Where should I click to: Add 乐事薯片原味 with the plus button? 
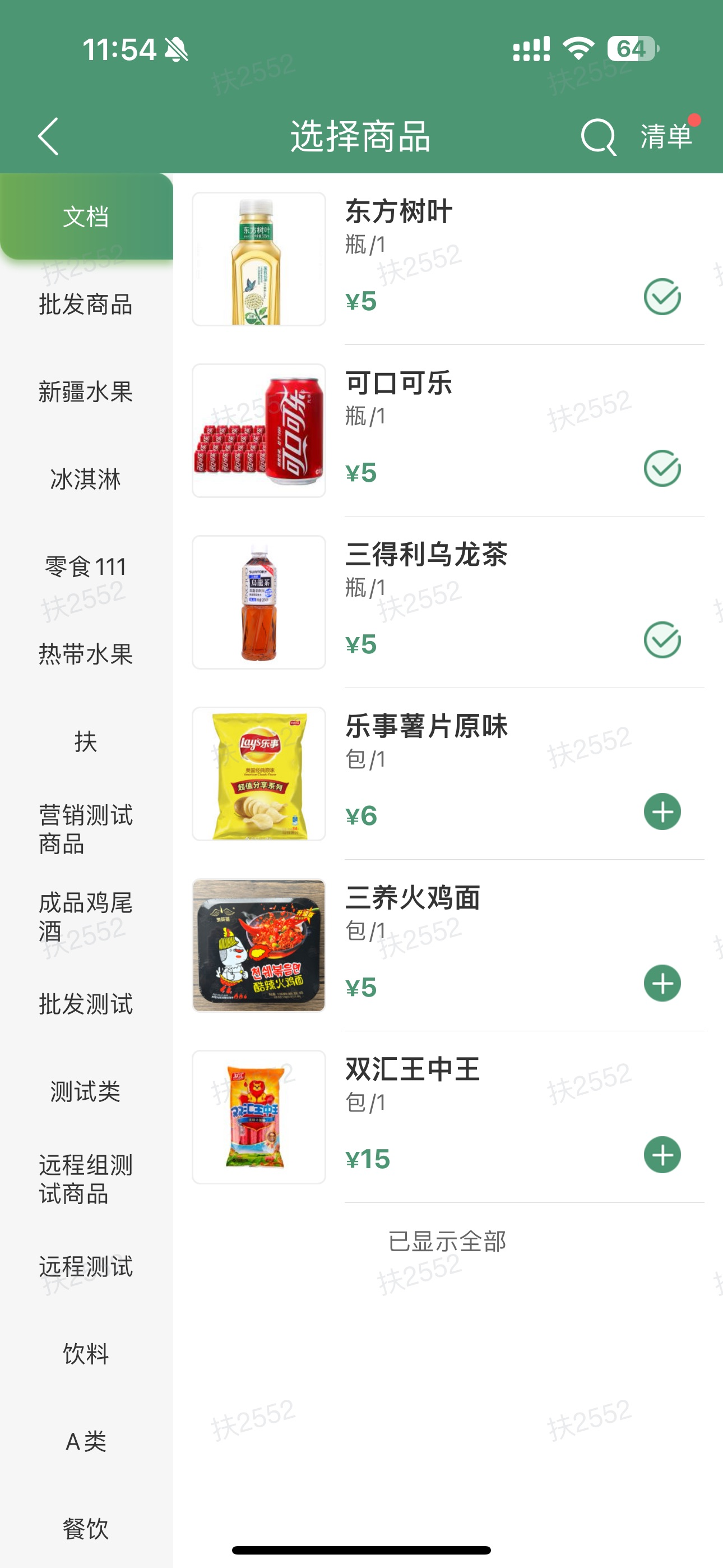click(x=662, y=812)
